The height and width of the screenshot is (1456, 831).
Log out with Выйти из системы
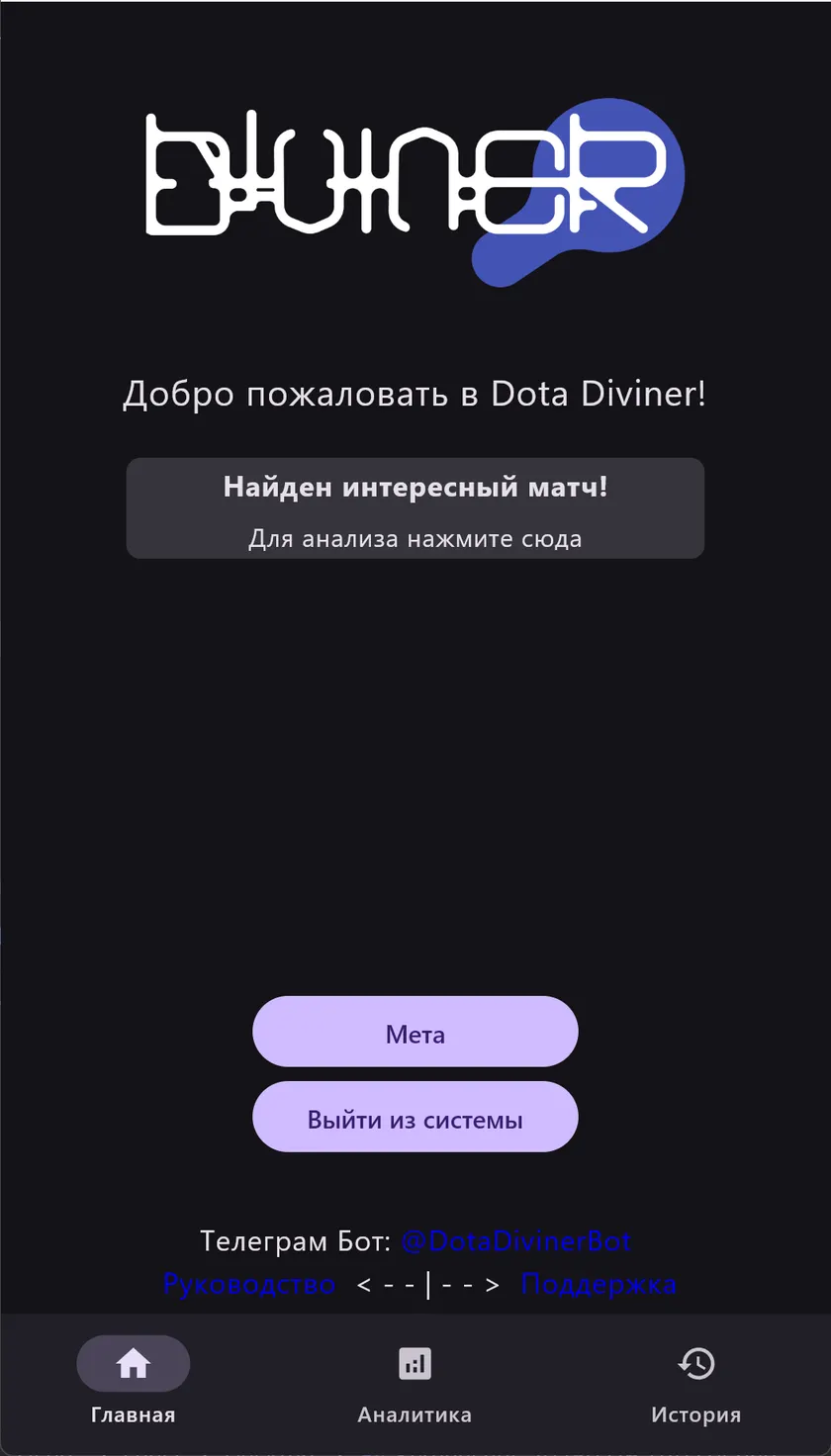(x=415, y=1117)
